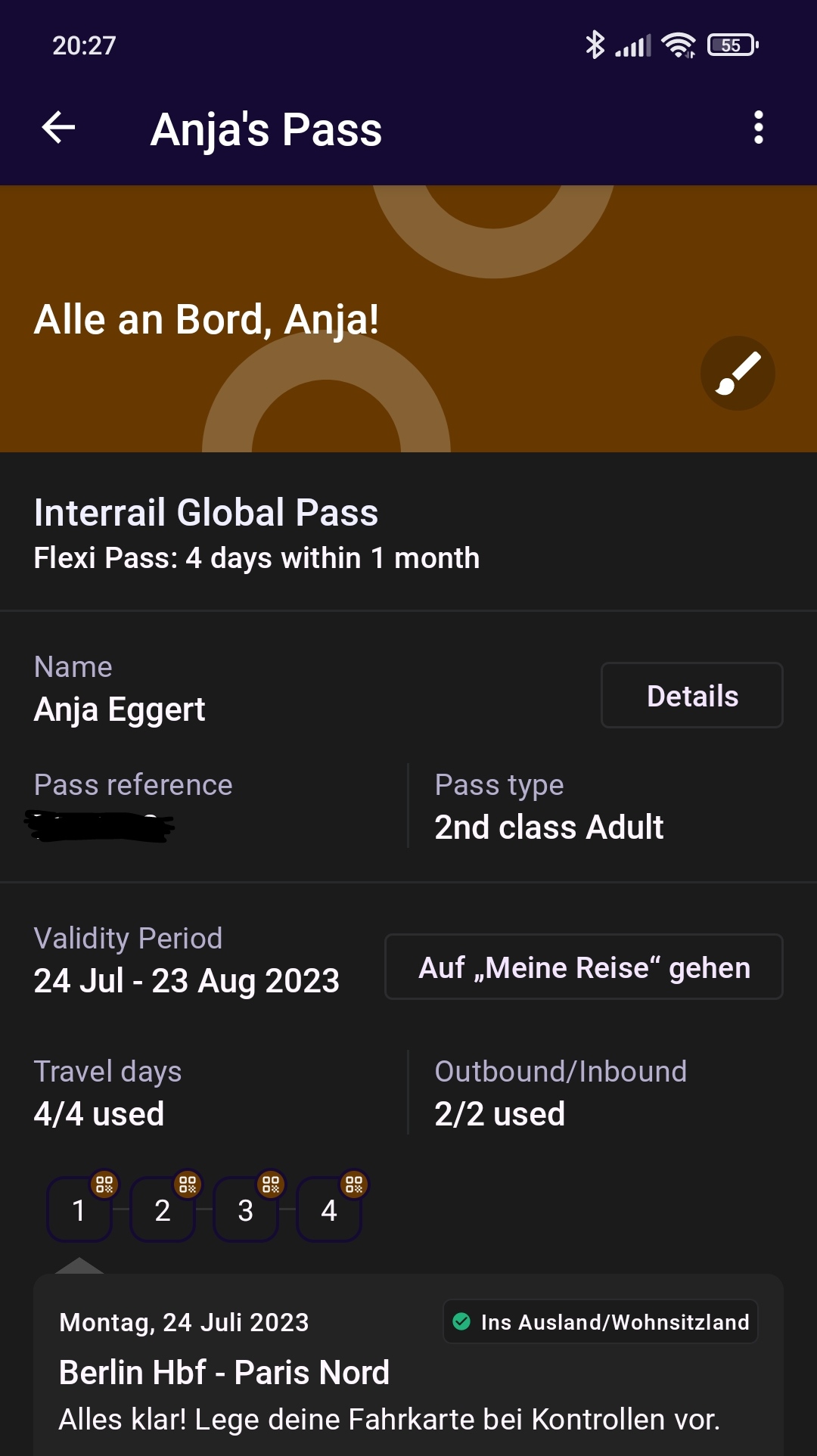This screenshot has height=1456, width=817.
Task: Open the three-dot overflow menu
Action: coord(758,128)
